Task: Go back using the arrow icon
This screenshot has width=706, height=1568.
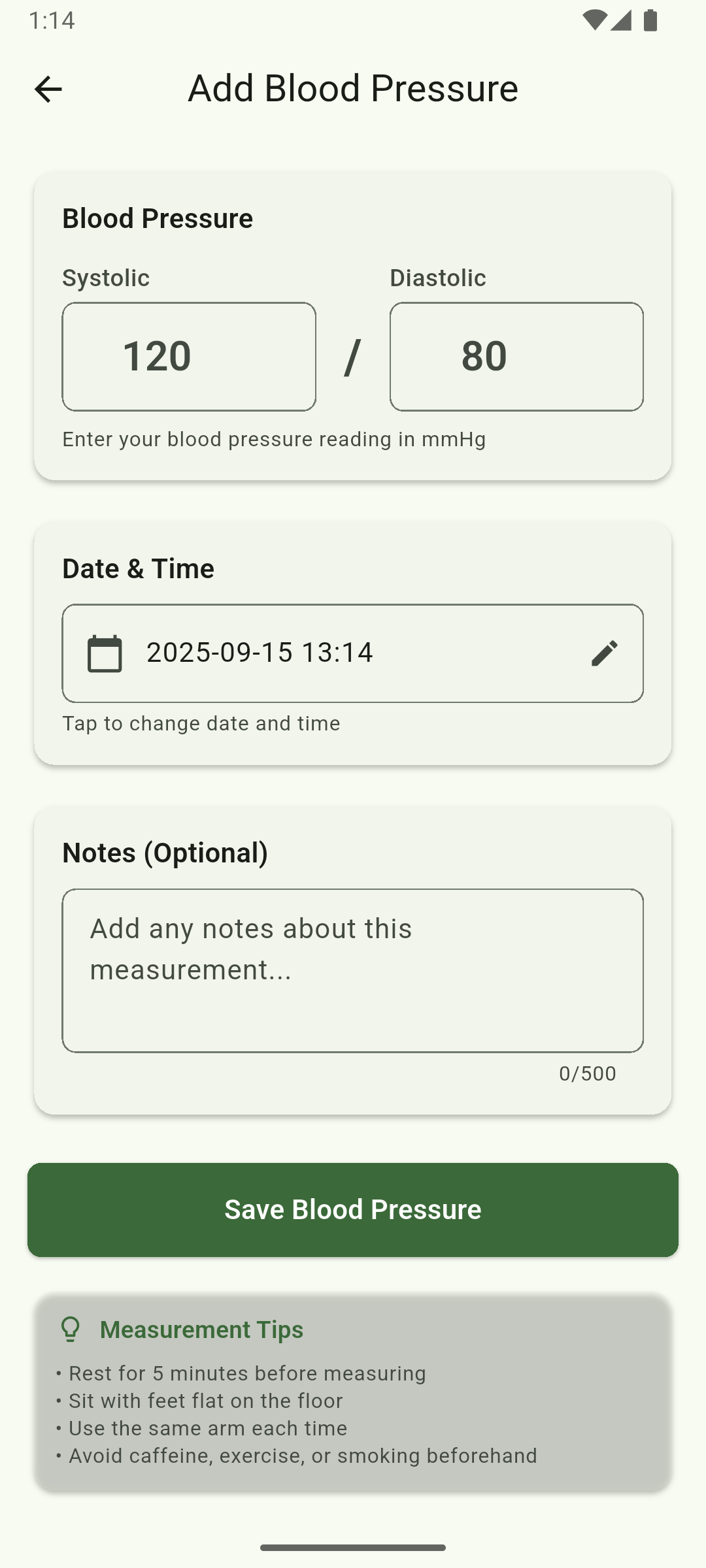Action: pyautogui.click(x=48, y=89)
